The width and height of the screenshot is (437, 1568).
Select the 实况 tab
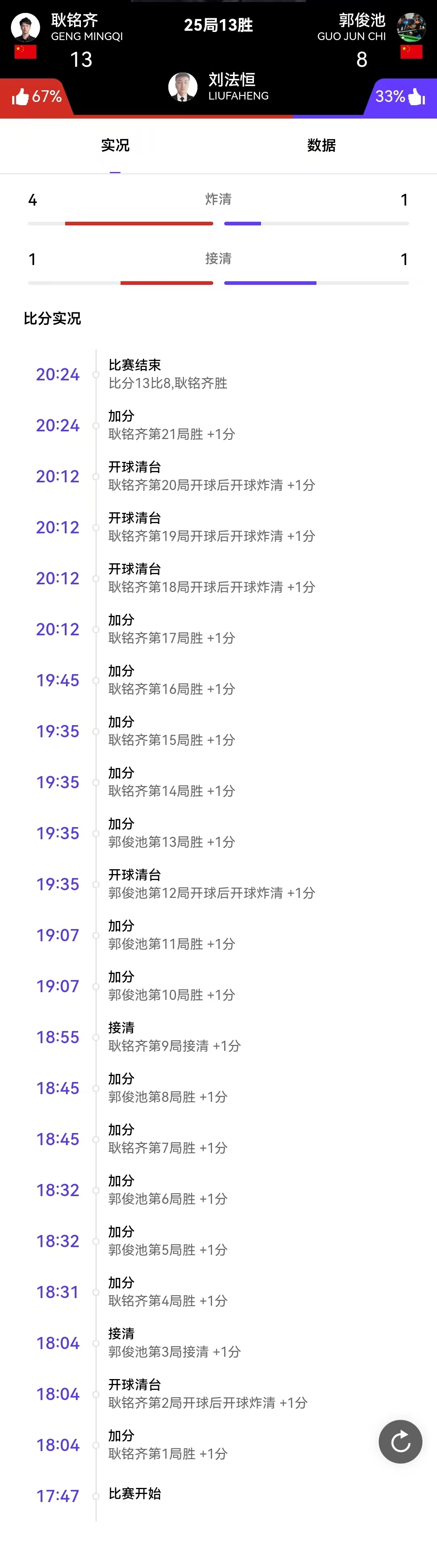click(115, 146)
